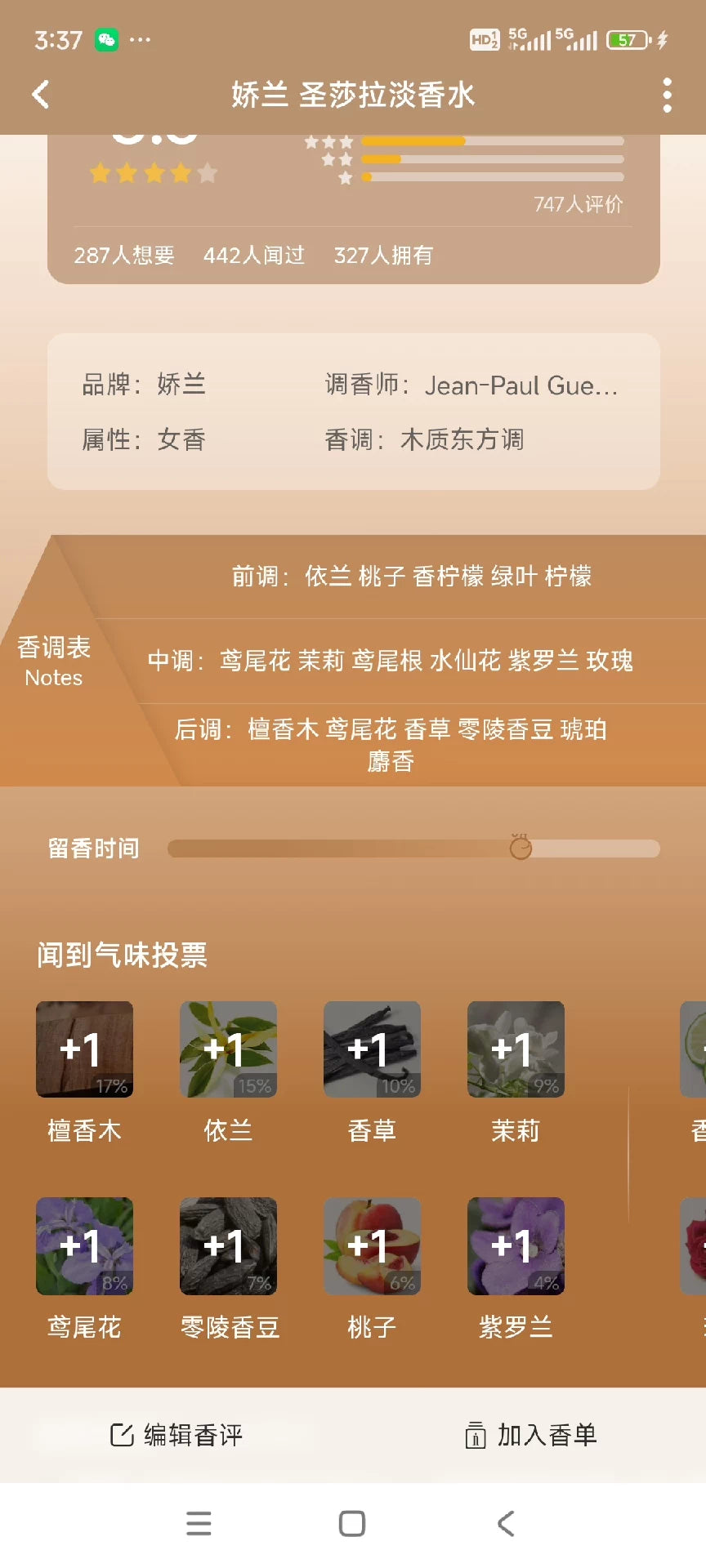Vote +1 for 零陵香豆 scent
This screenshot has height=1568, width=706.
[x=228, y=1245]
